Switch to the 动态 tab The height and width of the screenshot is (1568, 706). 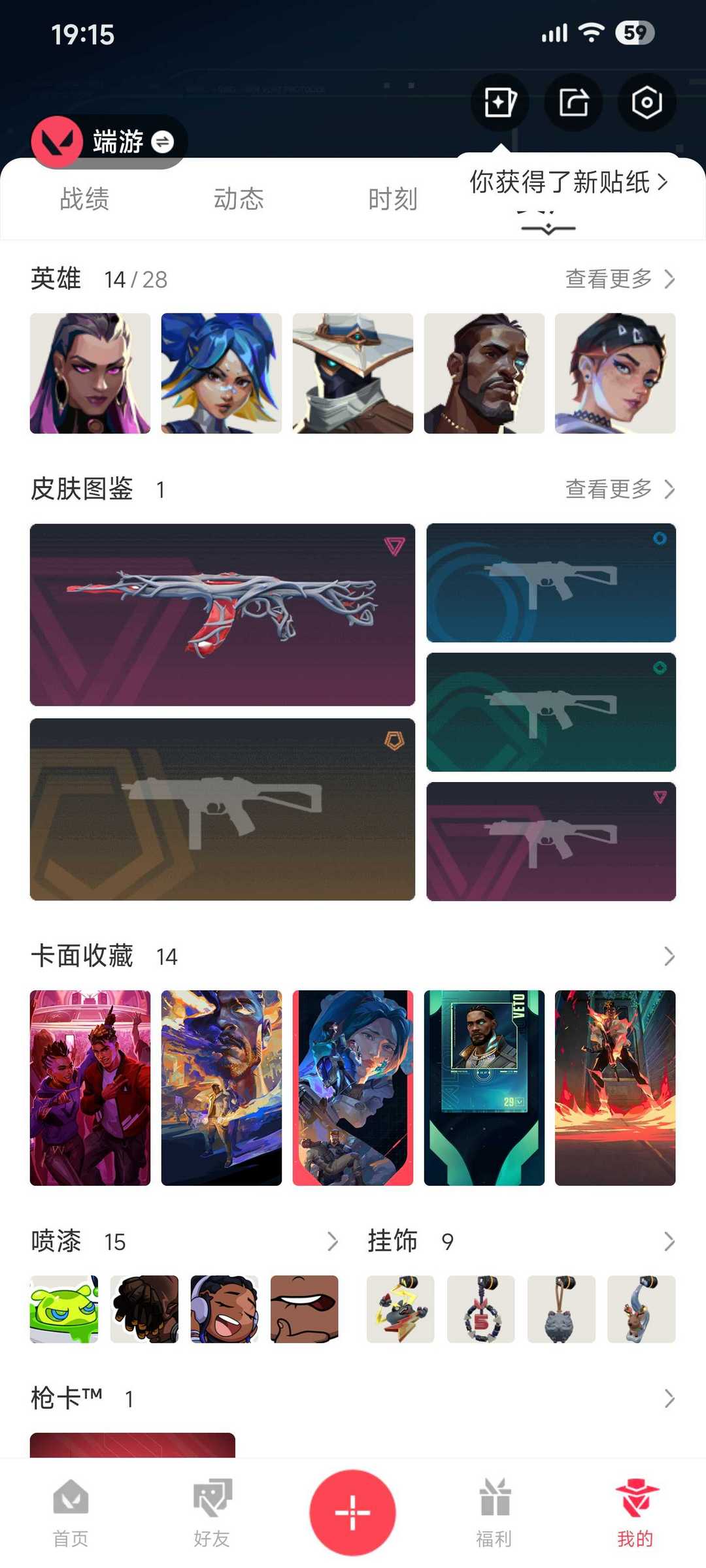coord(239,199)
